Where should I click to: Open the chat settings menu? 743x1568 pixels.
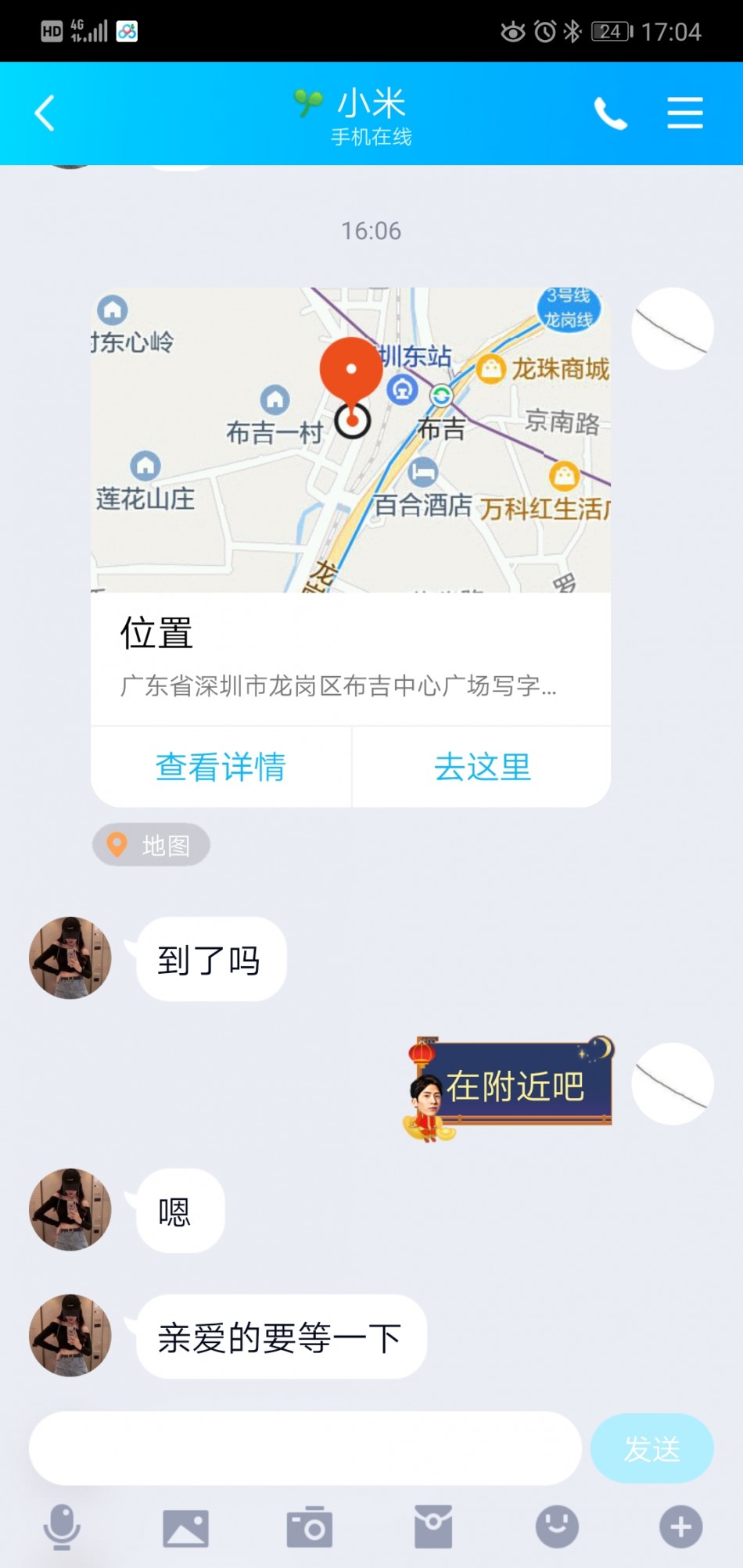pos(684,113)
